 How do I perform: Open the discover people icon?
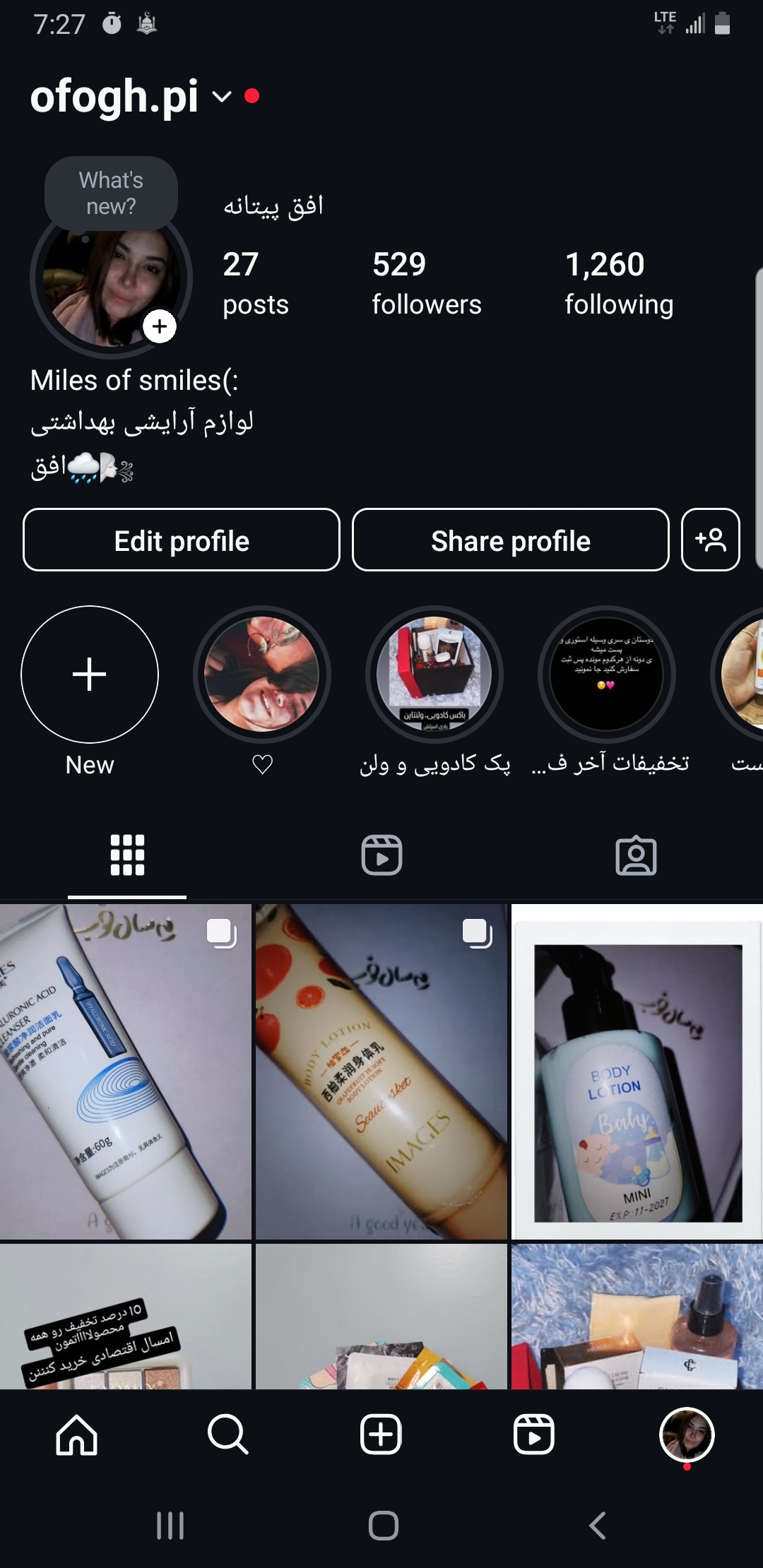(x=710, y=540)
